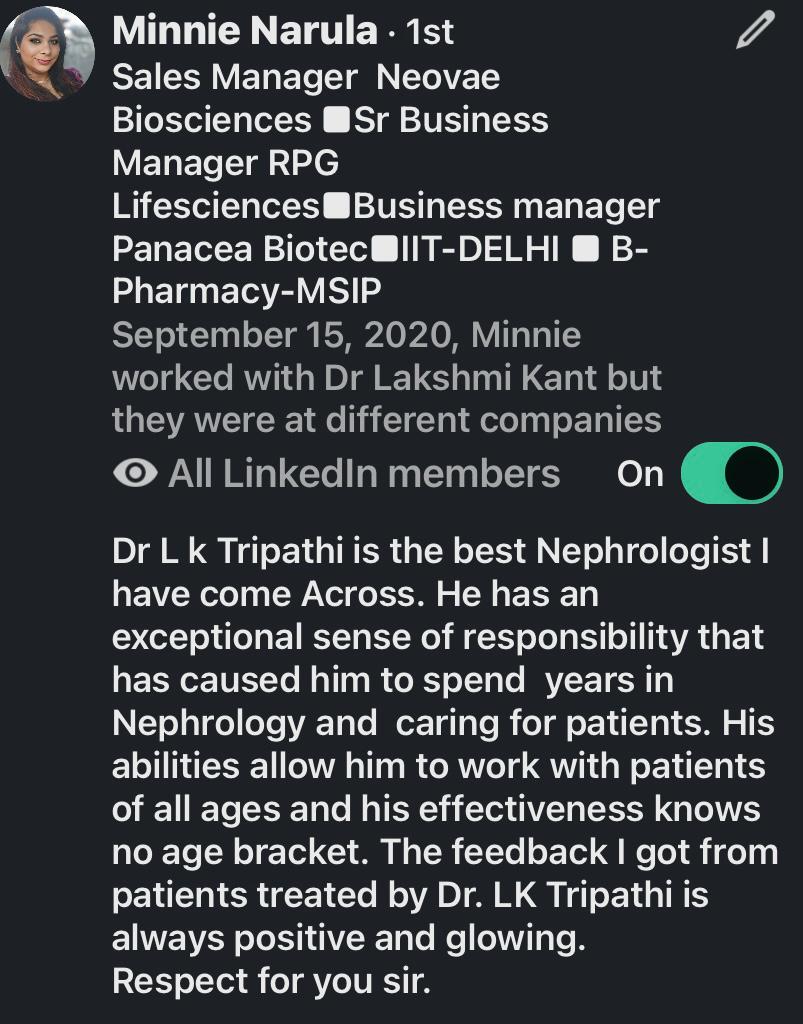Open Minnie Narula's profile from her name
Image resolution: width=803 pixels, height=1024 pixels.
tap(244, 31)
